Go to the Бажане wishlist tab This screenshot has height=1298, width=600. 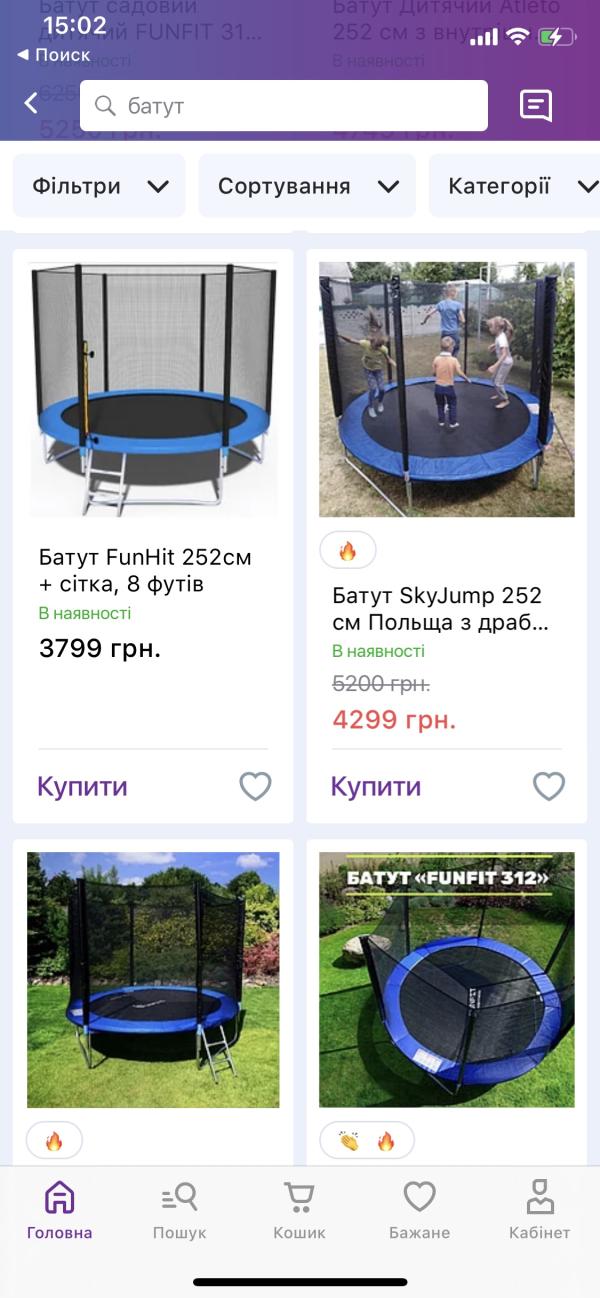click(x=419, y=1210)
